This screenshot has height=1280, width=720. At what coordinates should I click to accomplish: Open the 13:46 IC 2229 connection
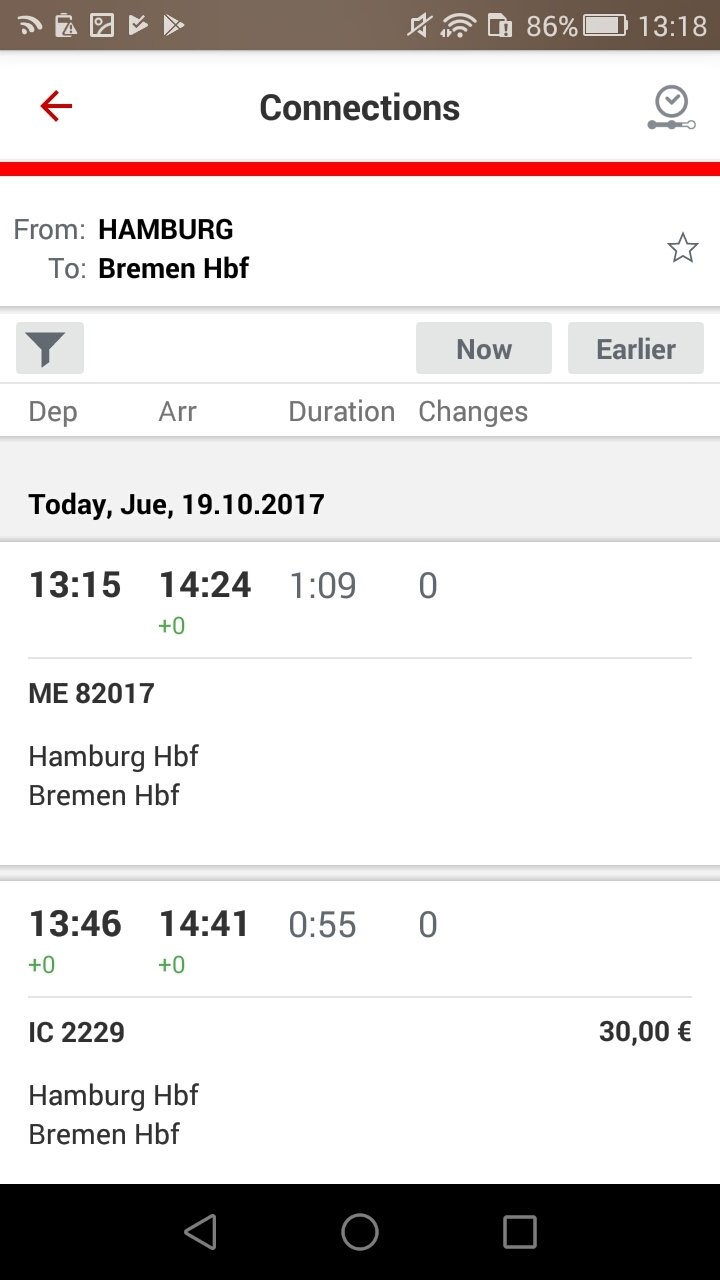click(x=360, y=1032)
